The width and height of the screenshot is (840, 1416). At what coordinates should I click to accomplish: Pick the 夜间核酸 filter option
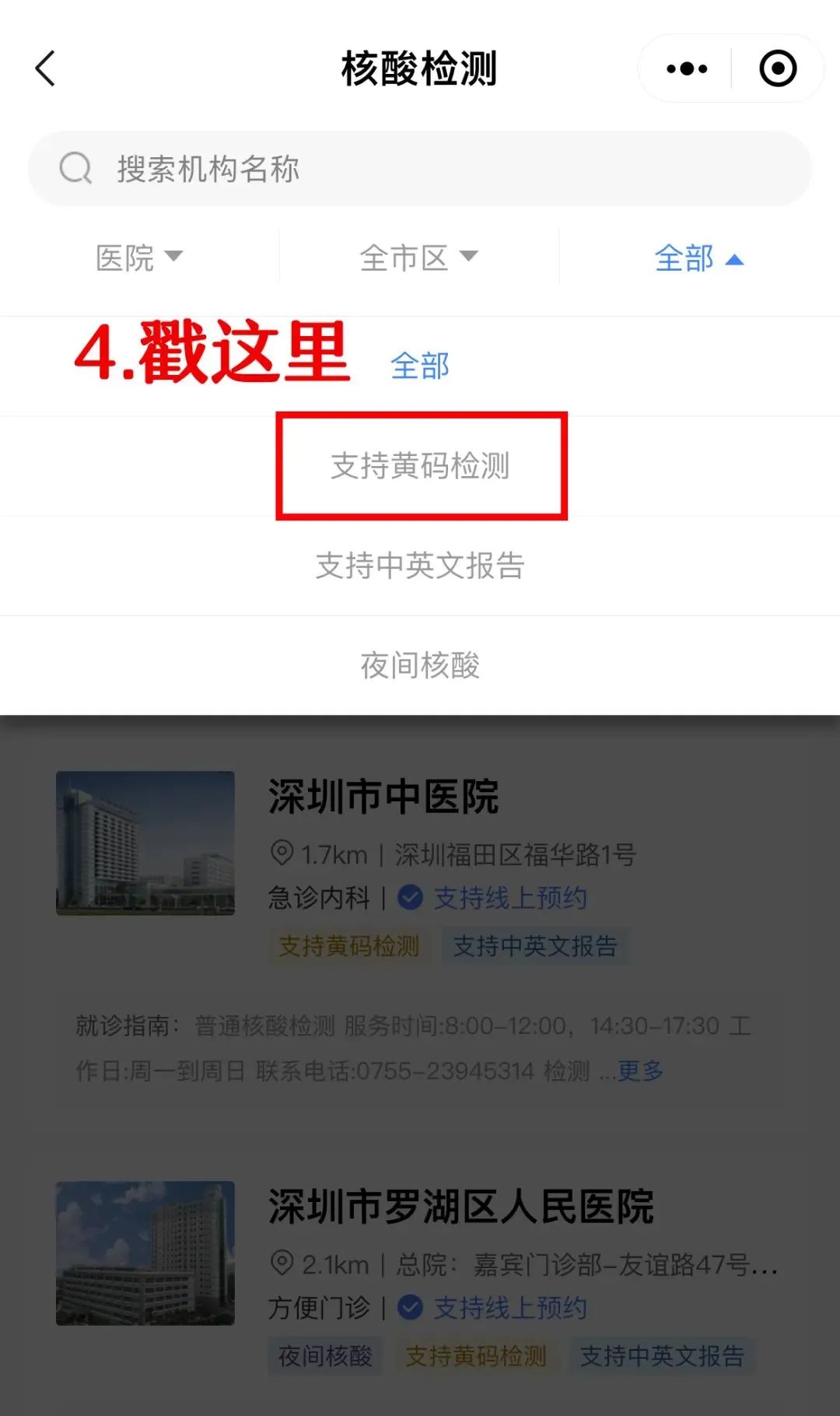(420, 665)
